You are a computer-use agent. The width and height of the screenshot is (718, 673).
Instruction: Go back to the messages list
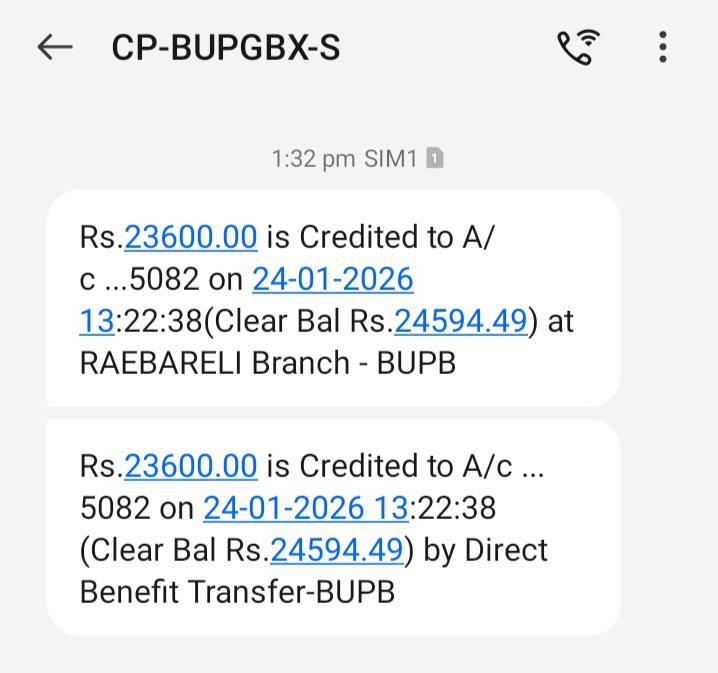coord(55,47)
